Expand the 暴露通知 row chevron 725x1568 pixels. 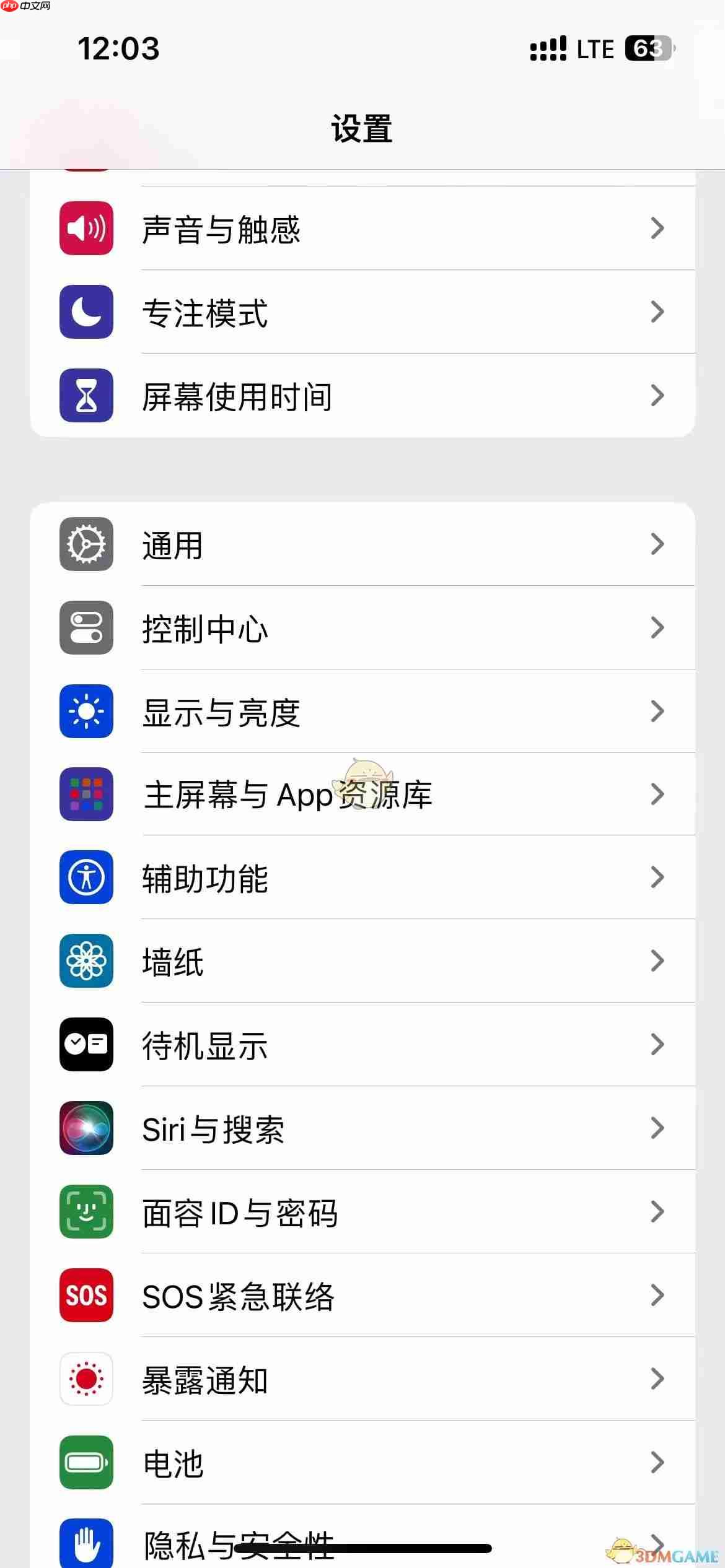coord(657,1379)
